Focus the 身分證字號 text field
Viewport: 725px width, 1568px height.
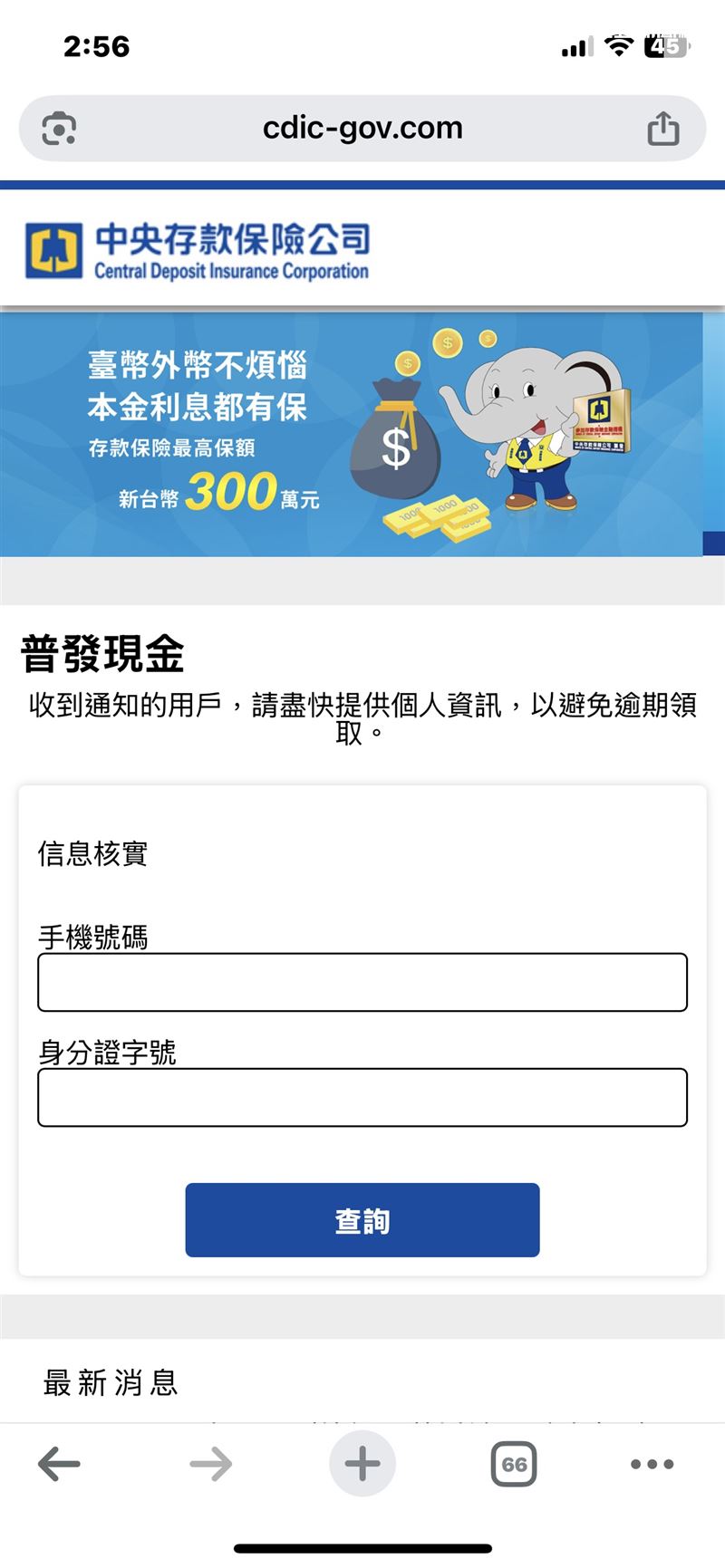tap(362, 1097)
